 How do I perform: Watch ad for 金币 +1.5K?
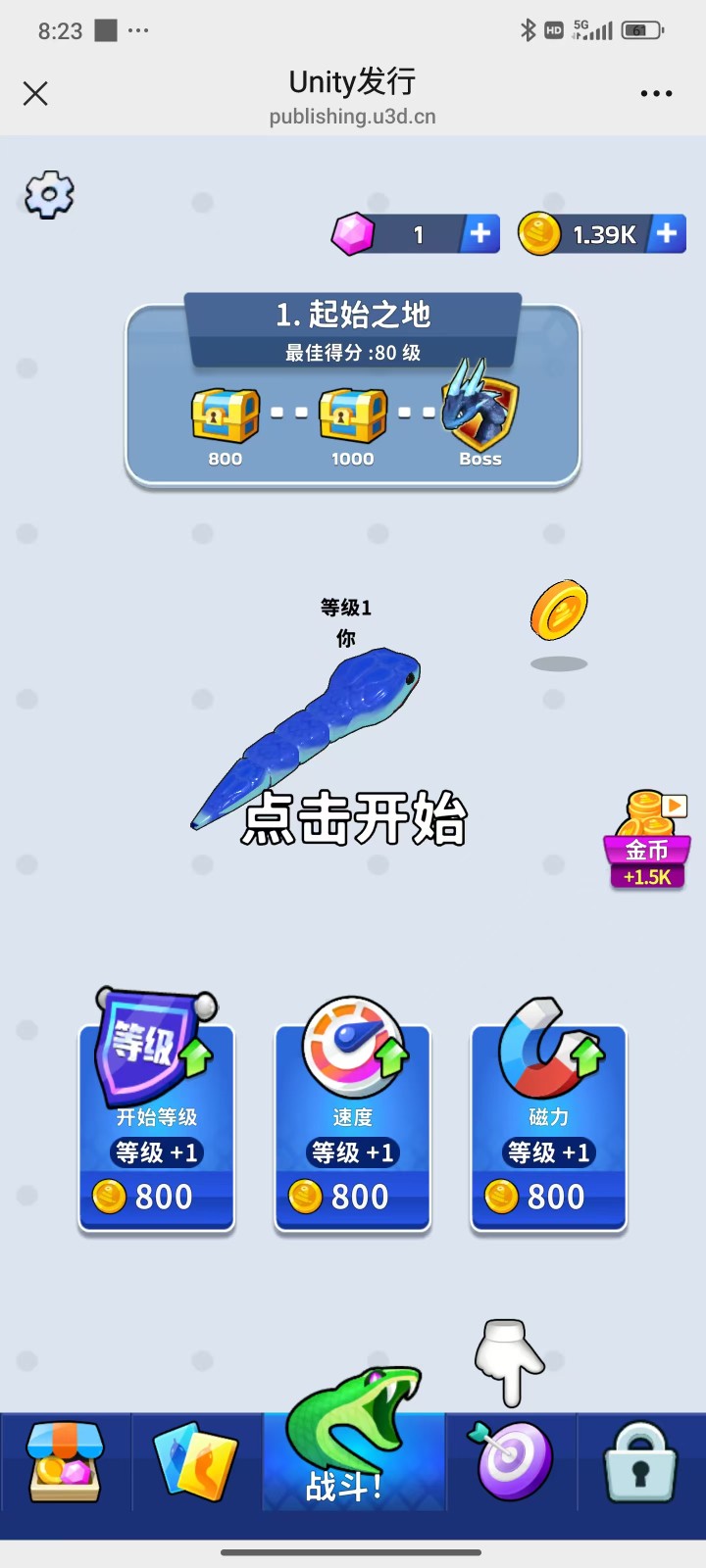click(647, 843)
